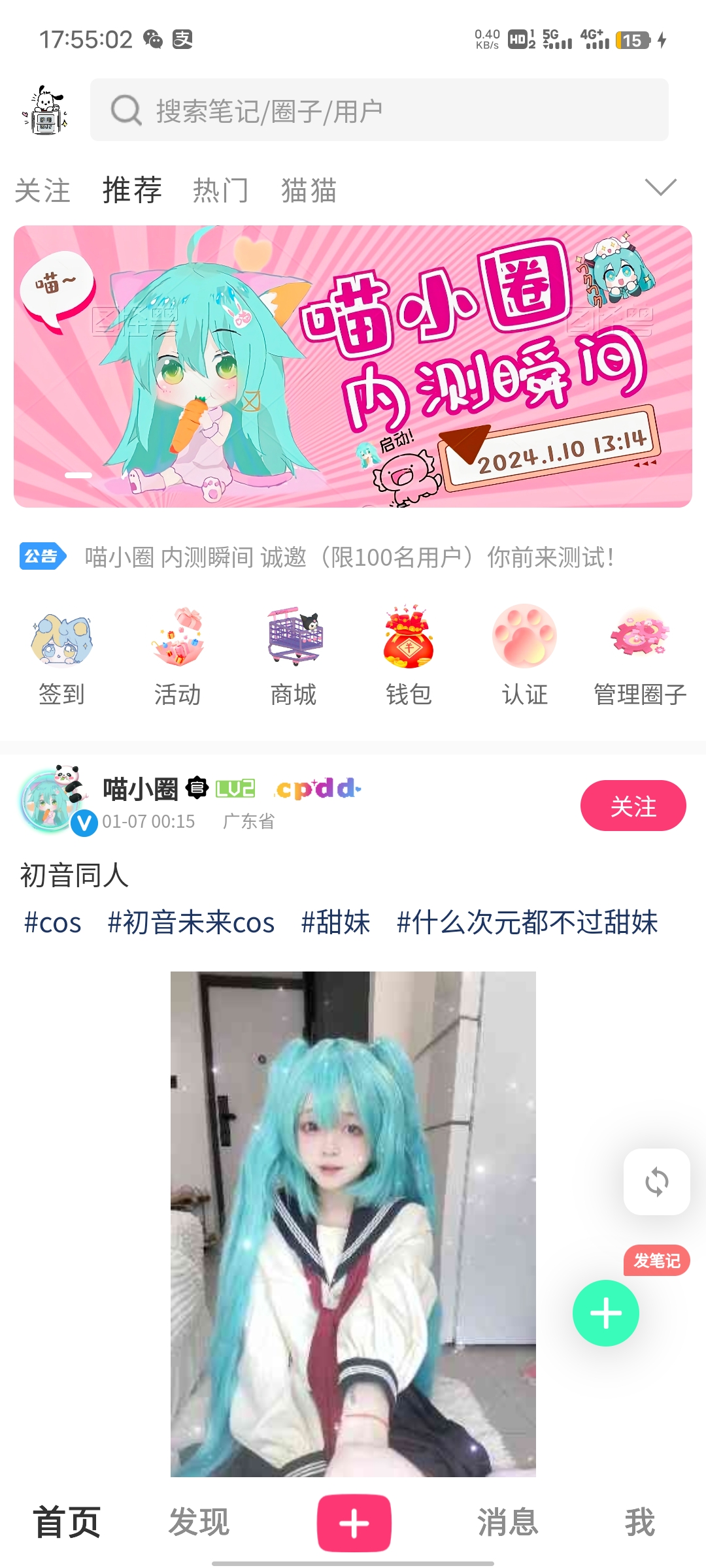
Task: Tap the green plus 发笔记 button
Action: pos(606,1313)
